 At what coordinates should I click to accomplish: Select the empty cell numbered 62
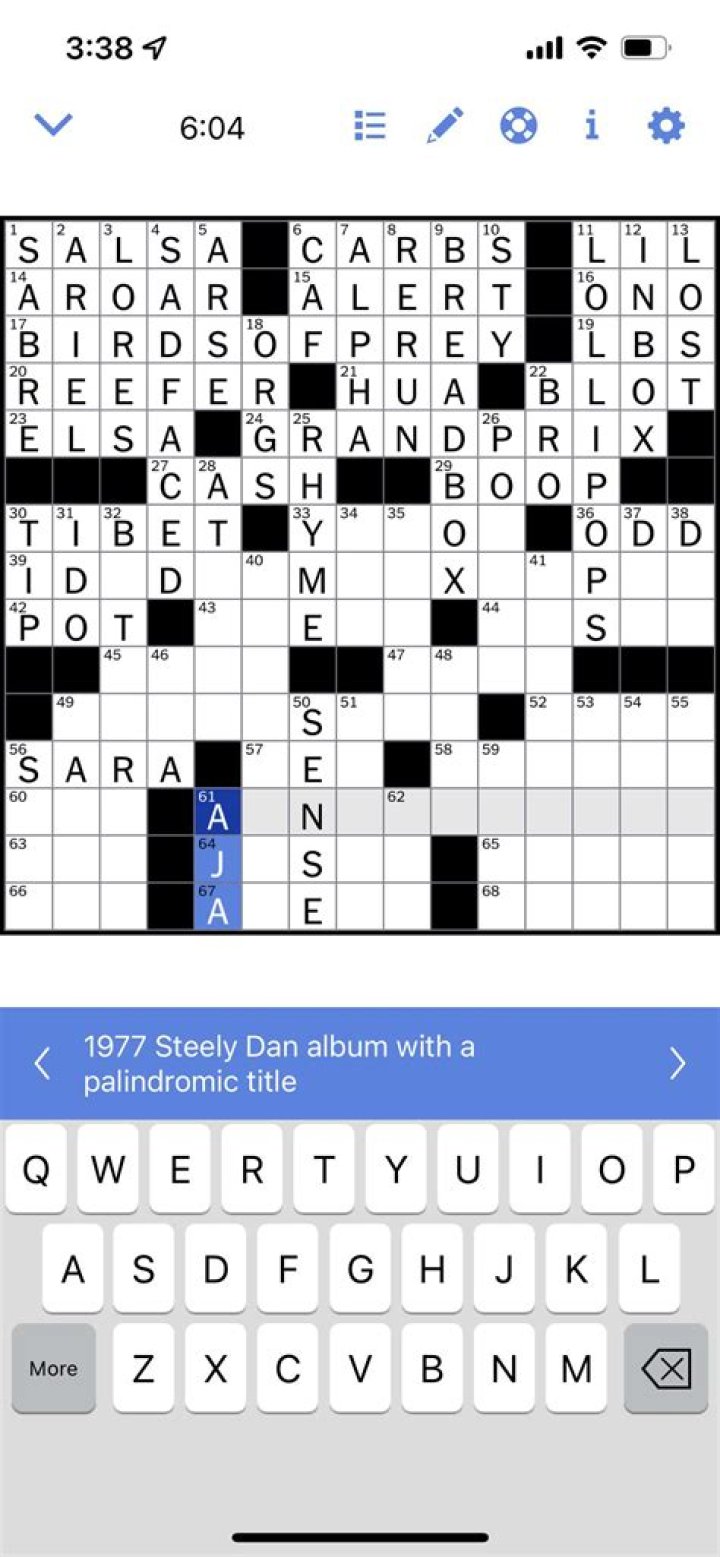(408, 812)
